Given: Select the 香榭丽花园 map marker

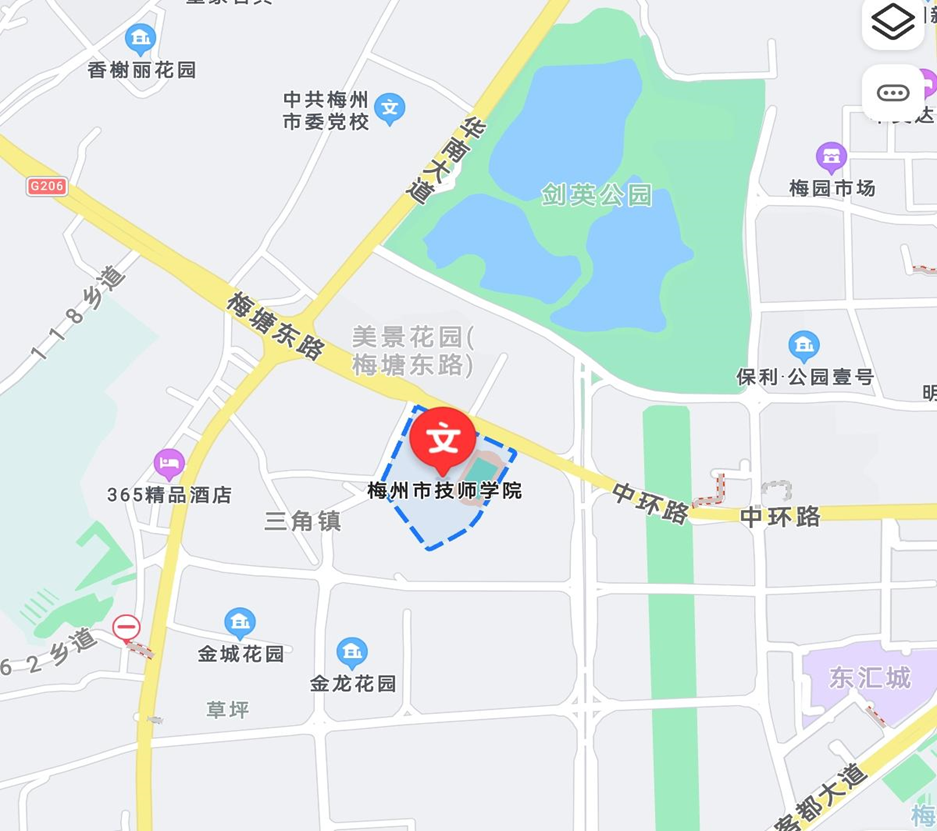Looking at the screenshot, I should pyautogui.click(x=141, y=41).
